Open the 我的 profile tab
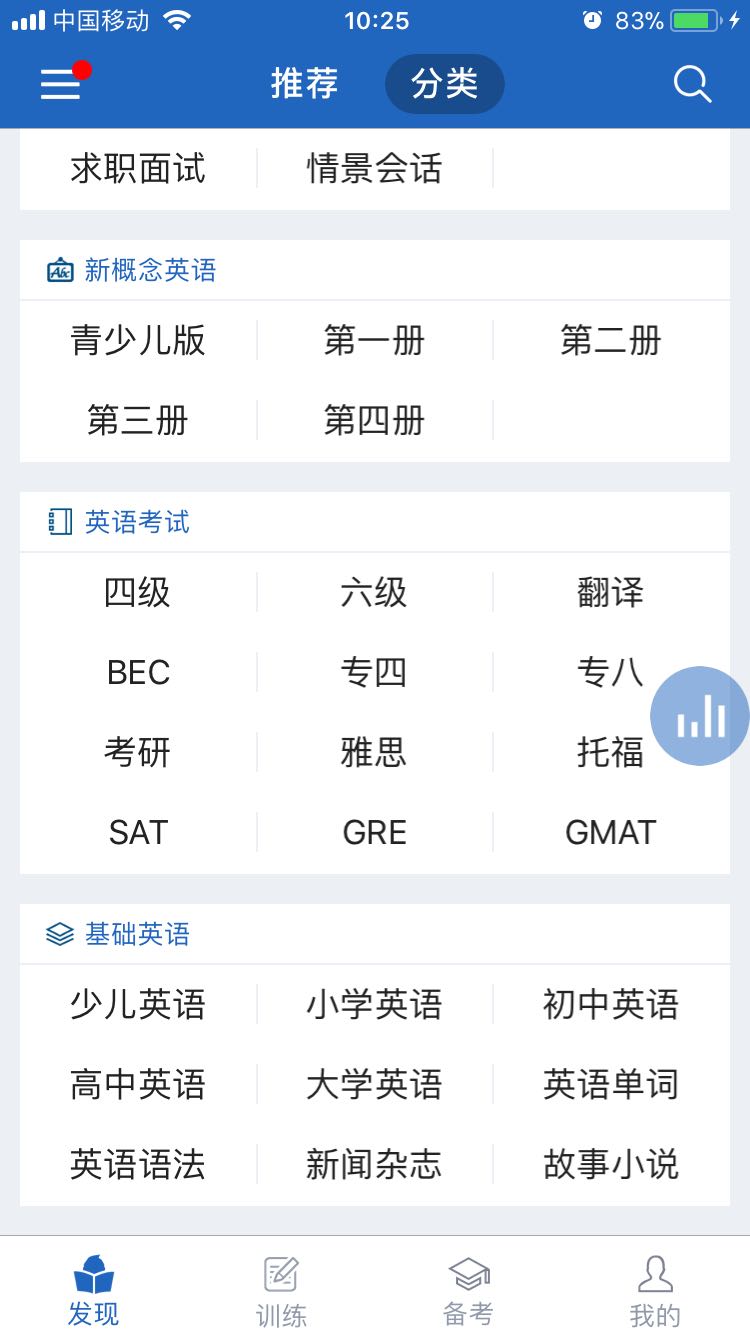The height and width of the screenshot is (1334, 750). tap(655, 1290)
